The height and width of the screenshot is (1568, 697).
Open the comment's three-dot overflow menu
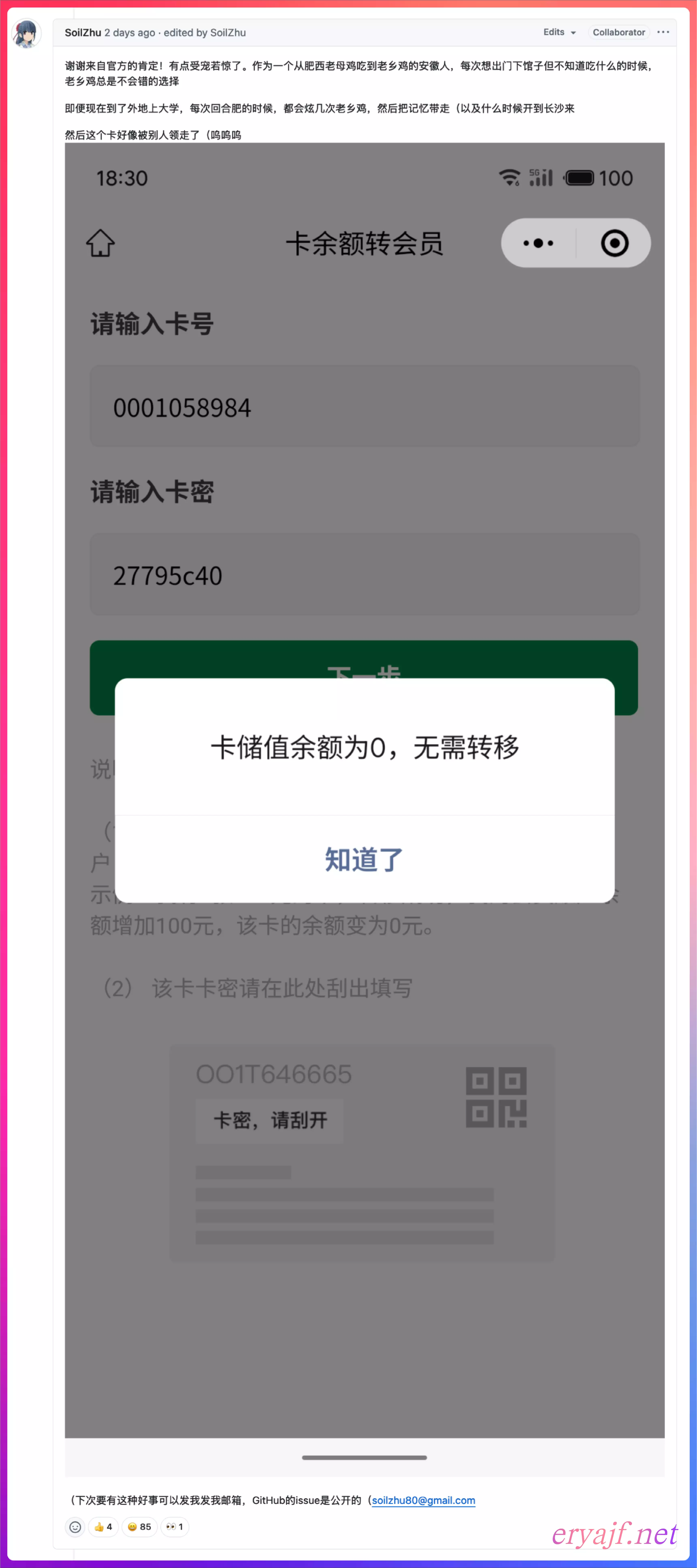(663, 32)
